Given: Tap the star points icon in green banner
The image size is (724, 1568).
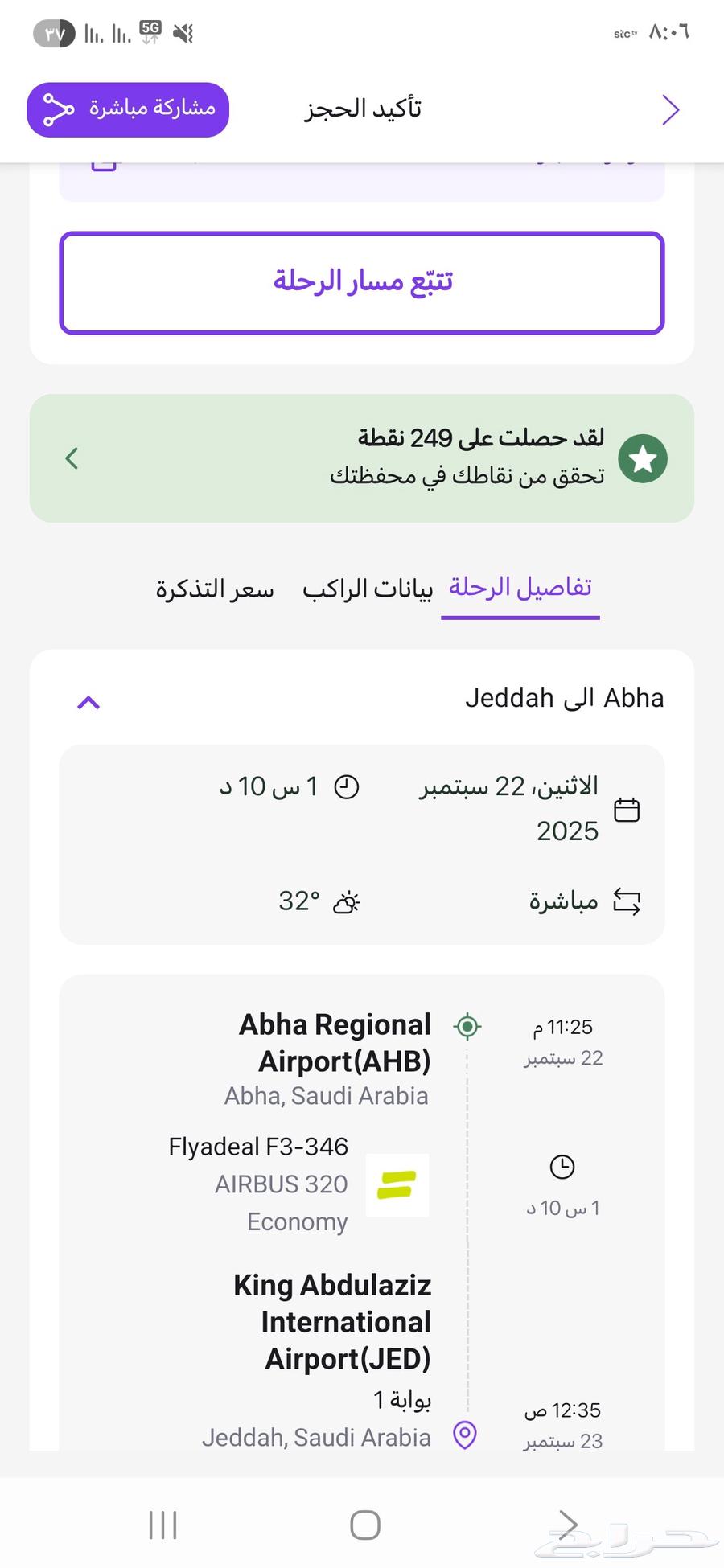Looking at the screenshot, I should coord(643,458).
